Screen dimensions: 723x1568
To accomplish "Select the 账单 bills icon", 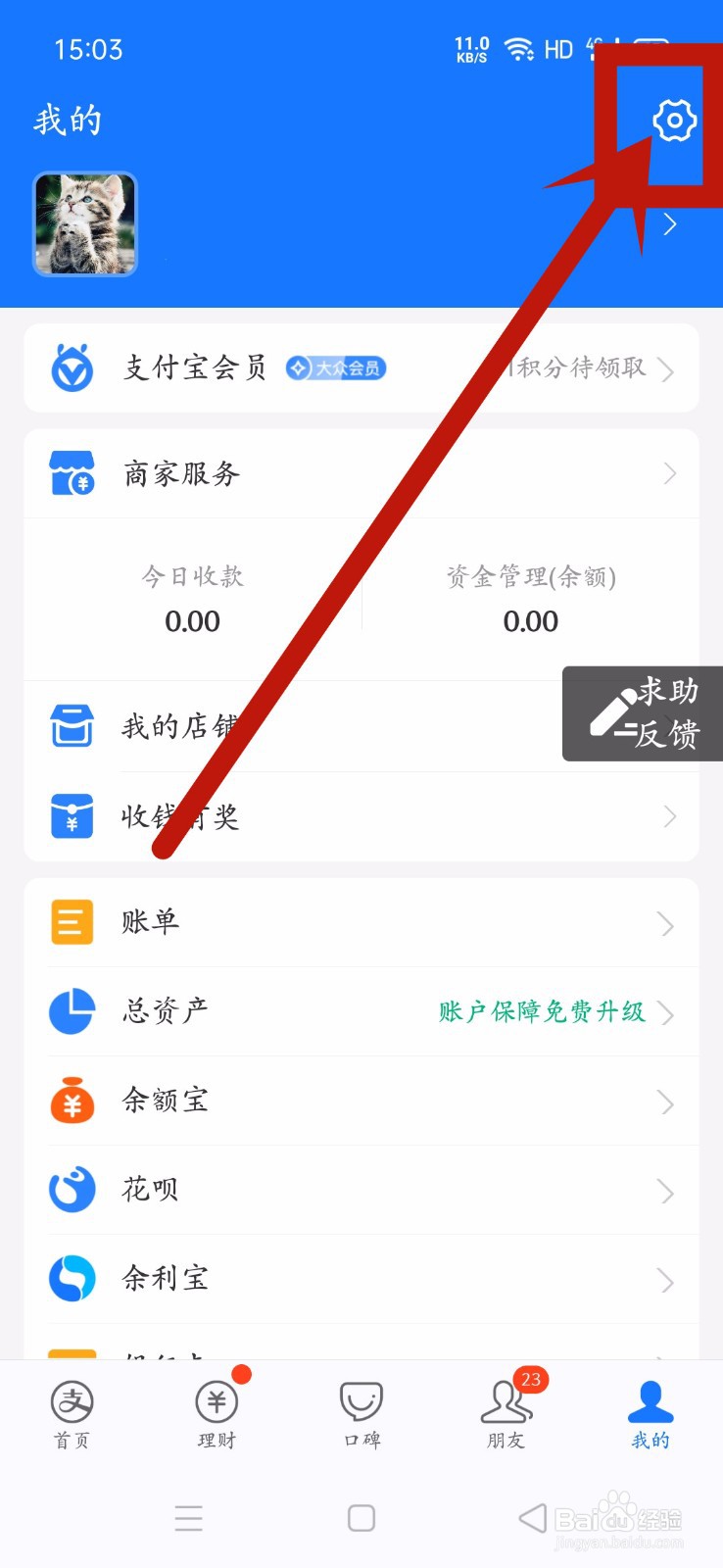I will 71,921.
